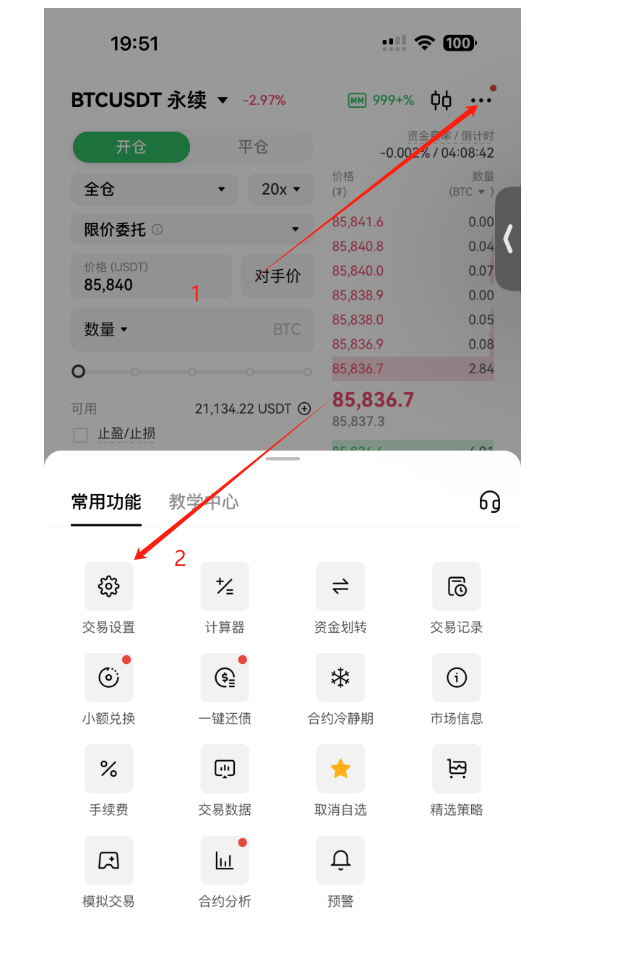Switch to the 教学中心 tab
The width and height of the screenshot is (619, 970).
tap(203, 502)
